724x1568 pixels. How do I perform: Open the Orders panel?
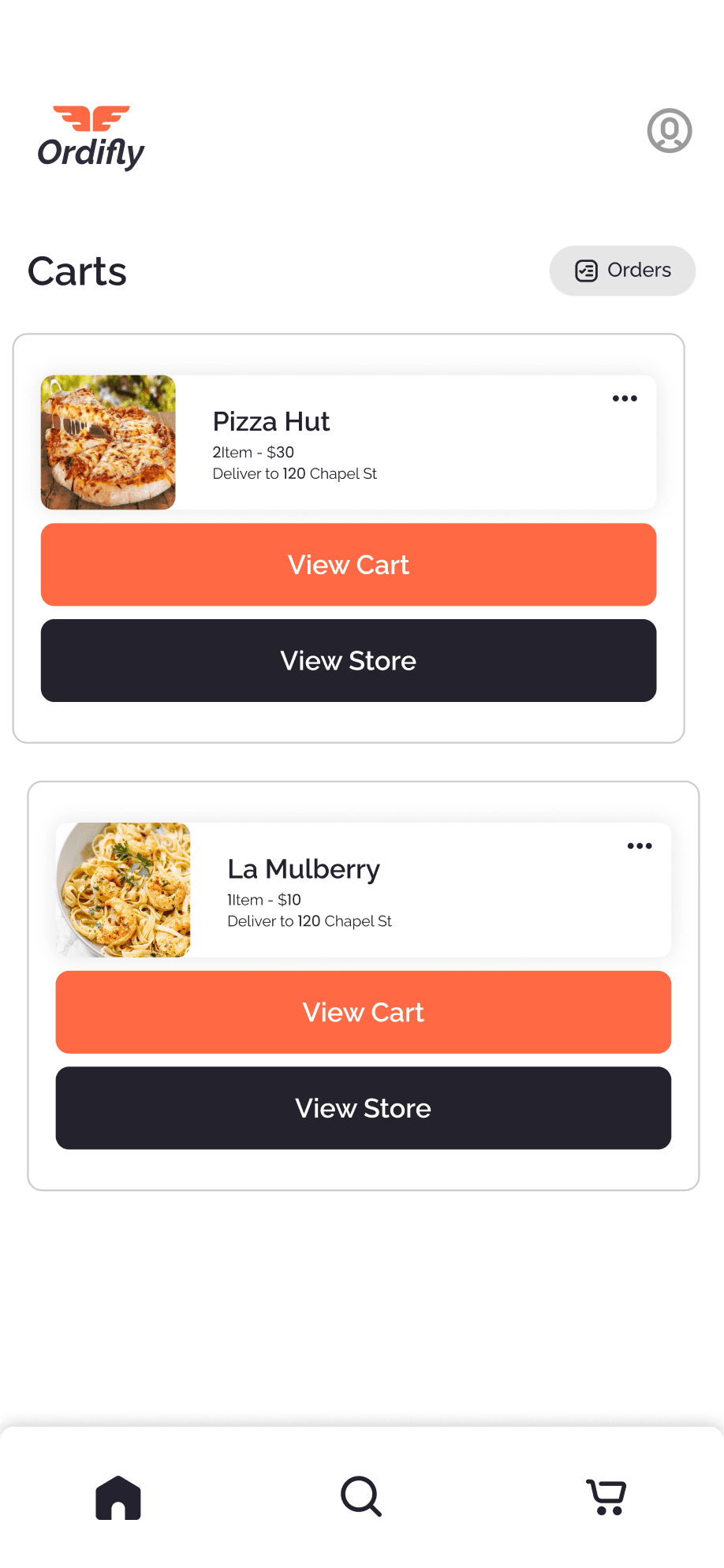pyautogui.click(x=622, y=271)
